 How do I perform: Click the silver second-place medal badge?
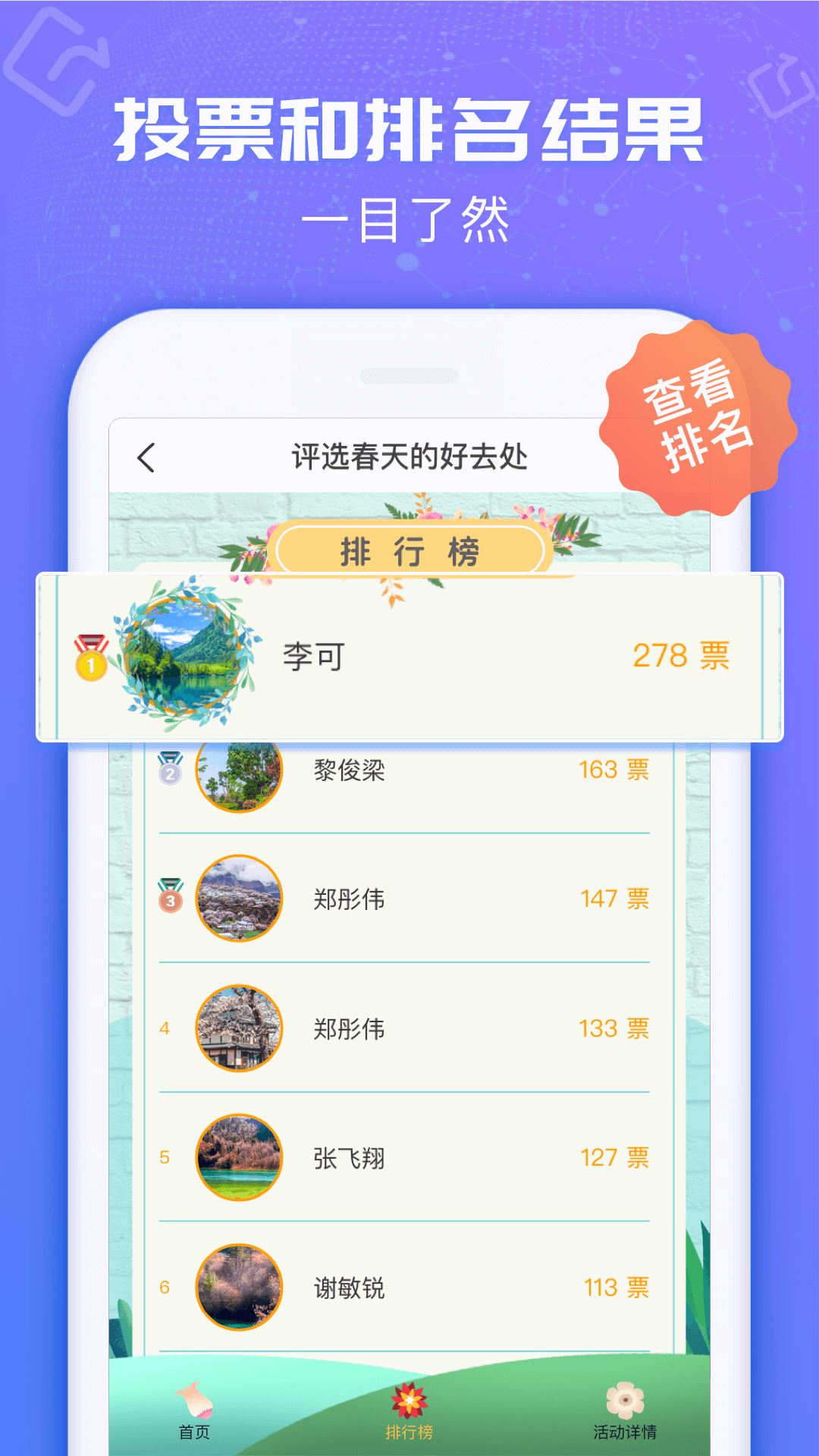(x=171, y=771)
